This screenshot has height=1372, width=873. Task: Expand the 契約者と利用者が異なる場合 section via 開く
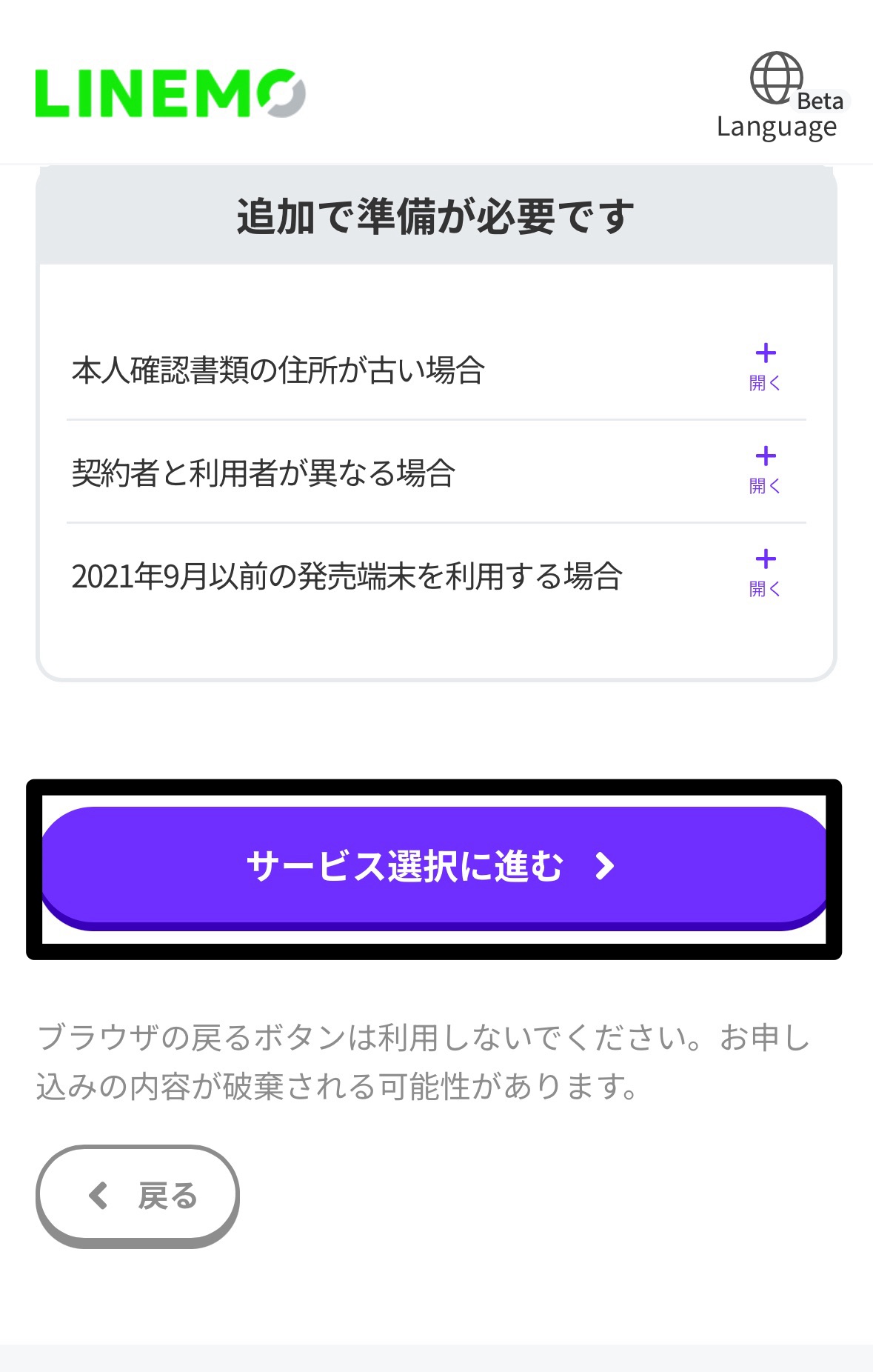764,486
